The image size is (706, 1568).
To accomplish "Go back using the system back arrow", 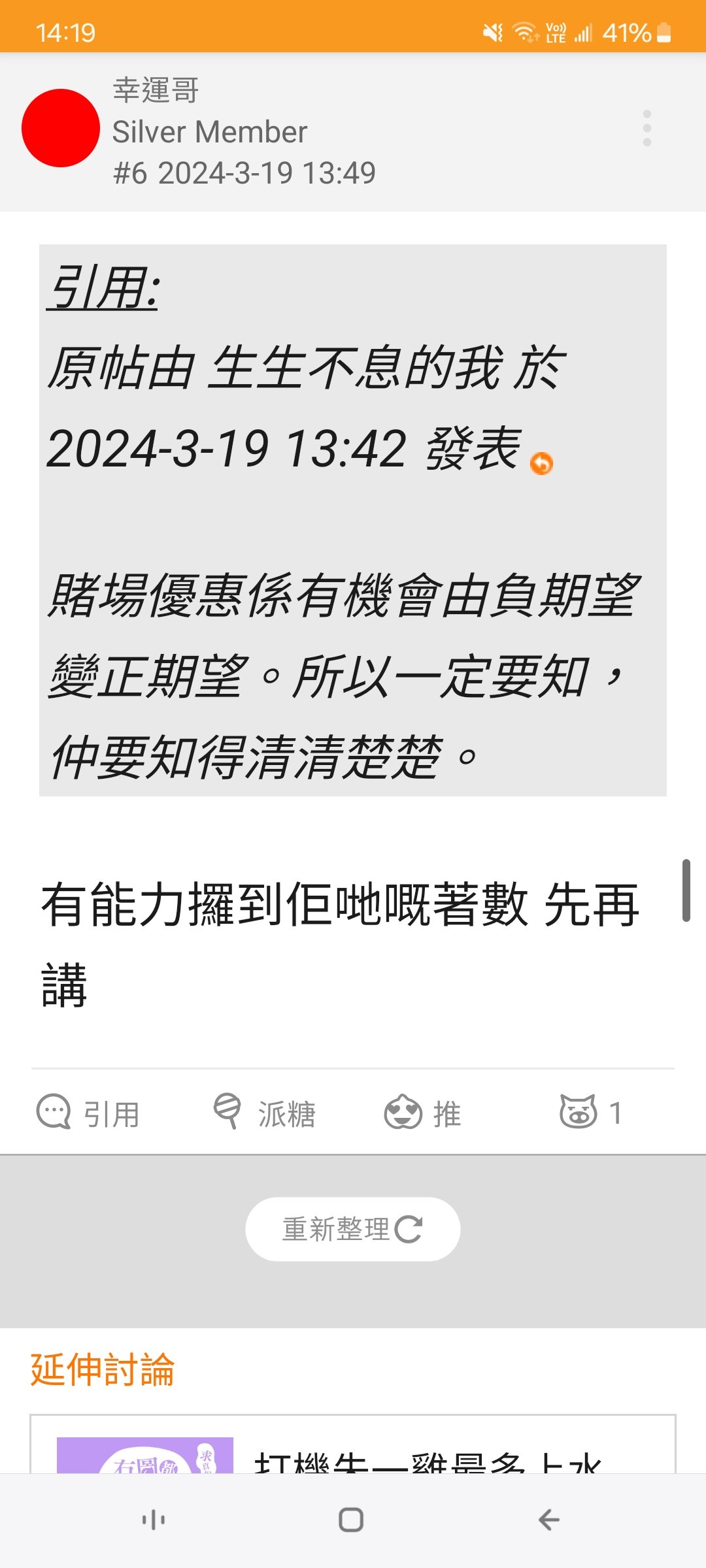I will [x=549, y=1520].
